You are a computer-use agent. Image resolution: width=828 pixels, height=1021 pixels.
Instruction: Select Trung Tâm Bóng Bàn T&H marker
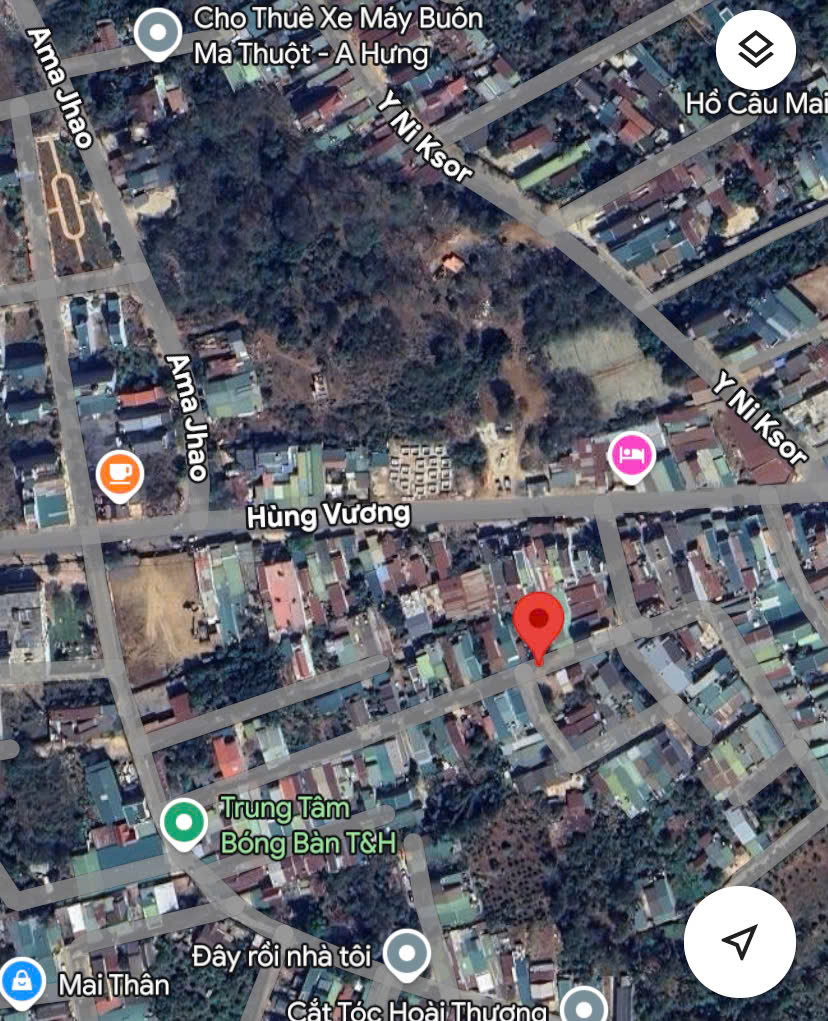tap(183, 823)
